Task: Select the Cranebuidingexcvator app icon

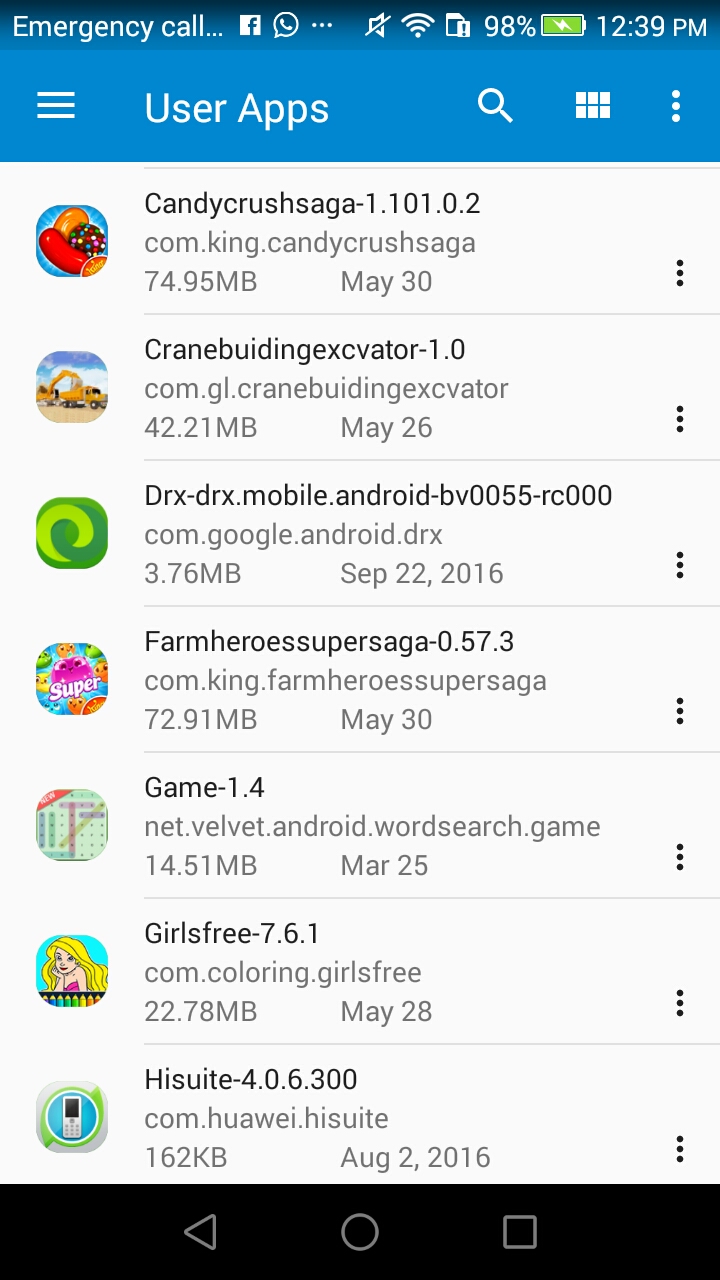Action: pos(71,386)
